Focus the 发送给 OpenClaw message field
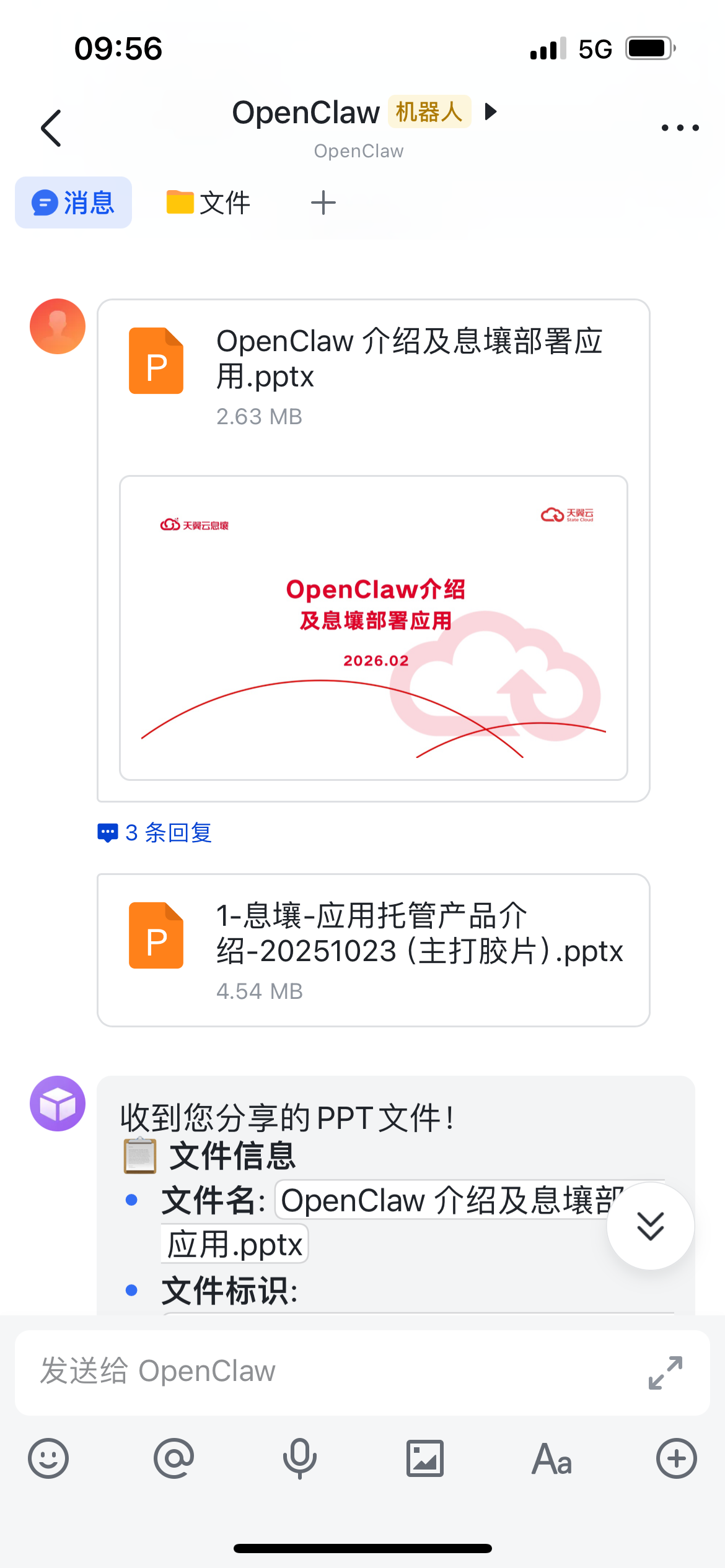Image resolution: width=725 pixels, height=1568 pixels. click(322, 1371)
